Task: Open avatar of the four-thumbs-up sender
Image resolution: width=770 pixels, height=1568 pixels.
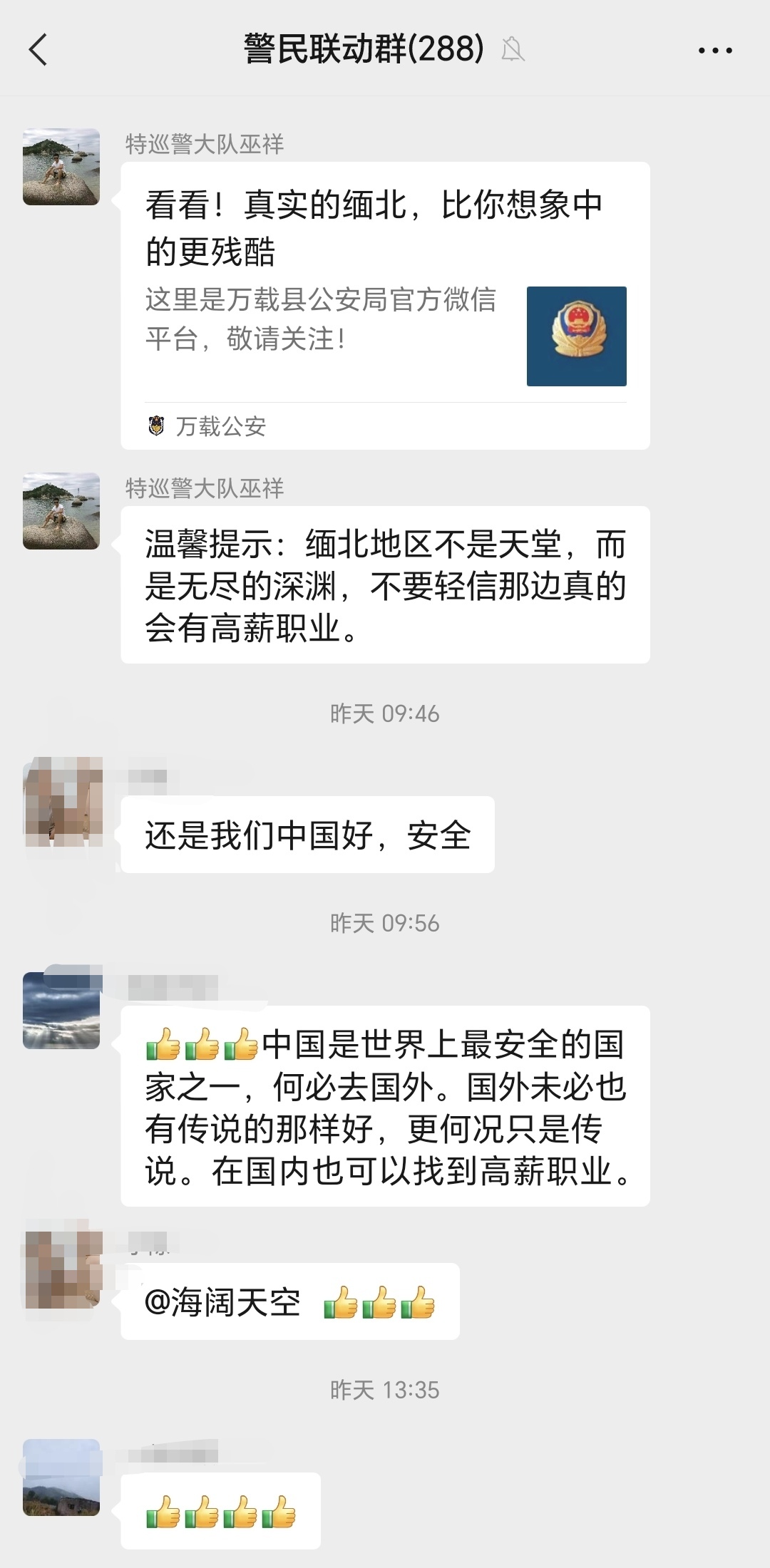Action: (61, 1477)
